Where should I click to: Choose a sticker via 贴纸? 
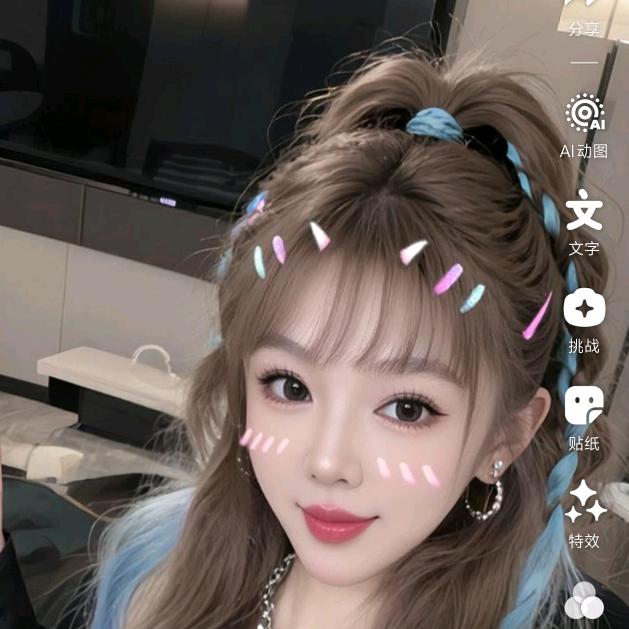point(584,417)
